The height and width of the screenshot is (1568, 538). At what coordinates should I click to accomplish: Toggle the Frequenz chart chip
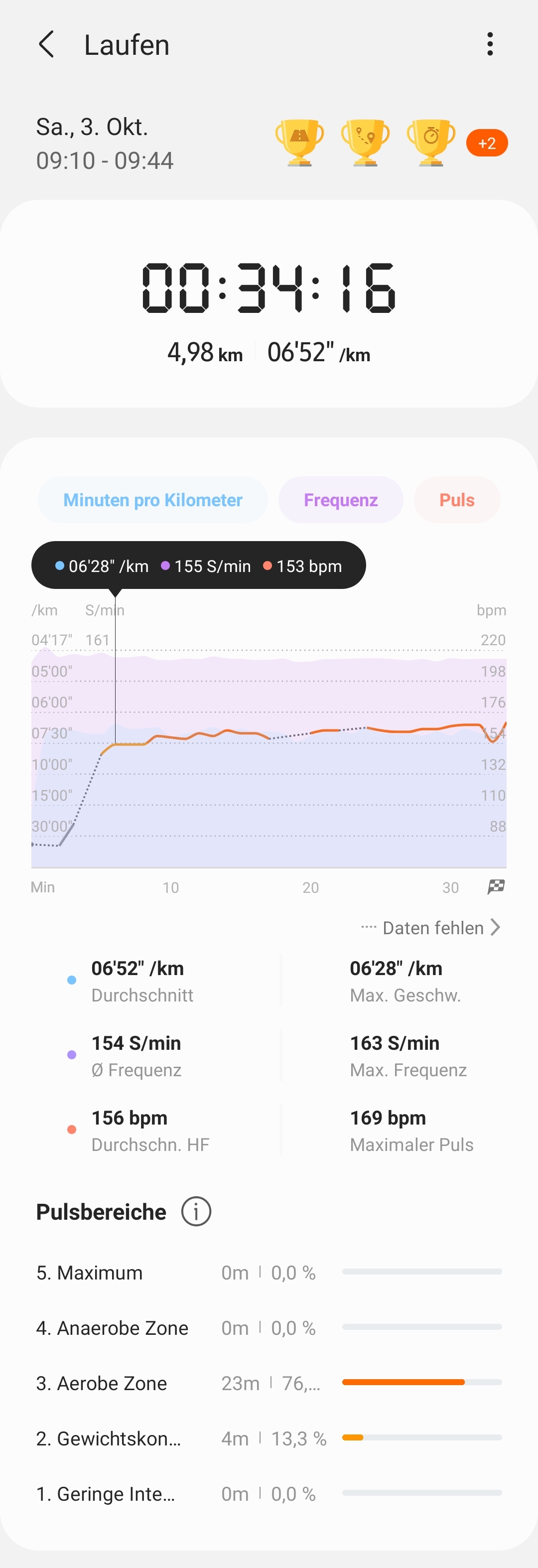point(341,500)
